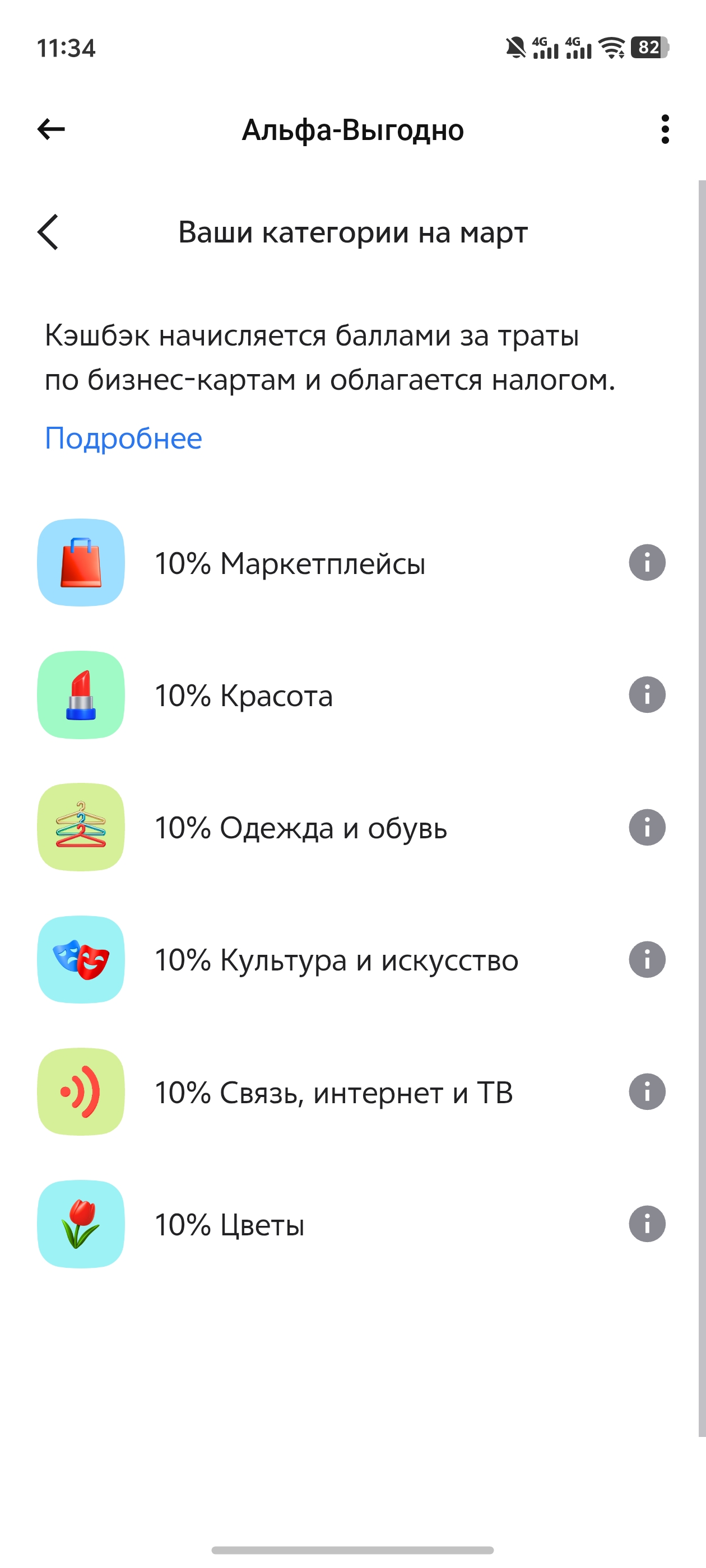This screenshot has height=1568, width=706.
Task: Show info for 10% Одежда и обувь
Action: [x=647, y=827]
